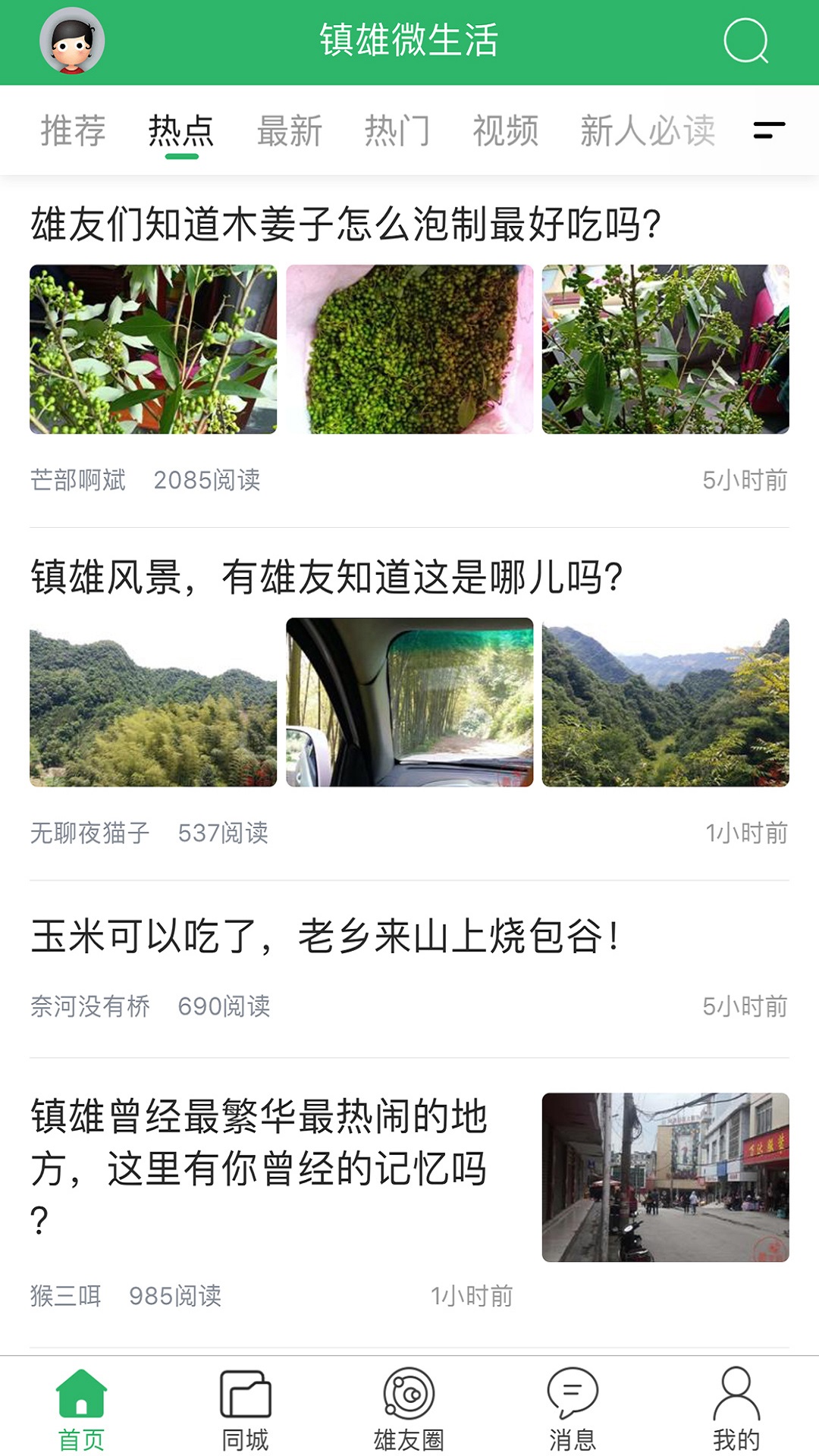Tap the 首页 home tab

(81, 1409)
